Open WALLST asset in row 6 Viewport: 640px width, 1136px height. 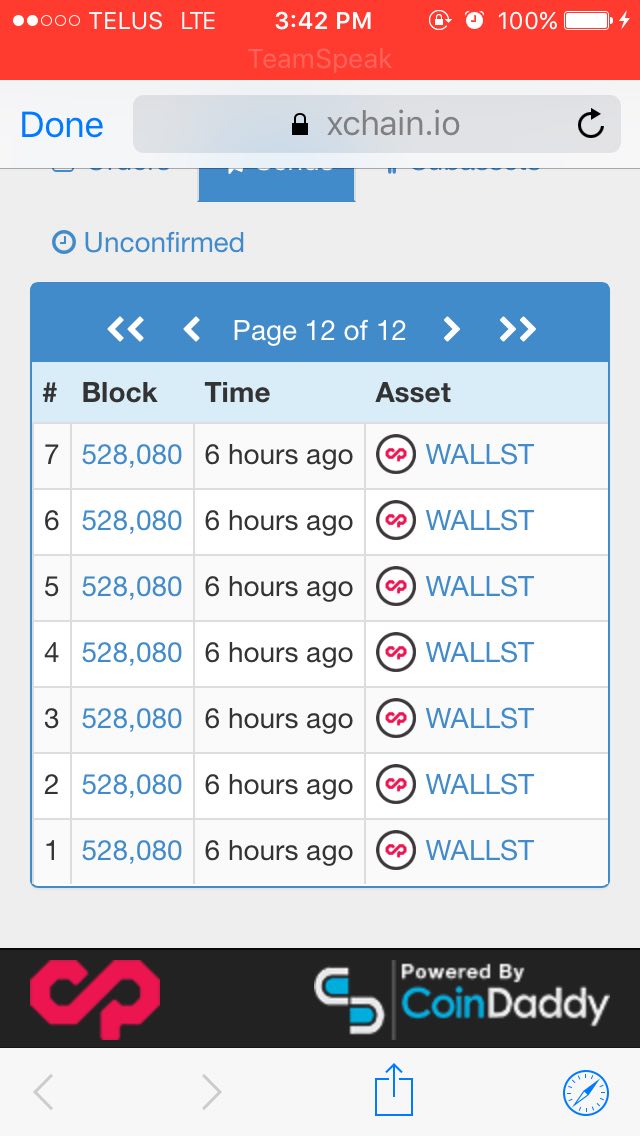(x=479, y=521)
